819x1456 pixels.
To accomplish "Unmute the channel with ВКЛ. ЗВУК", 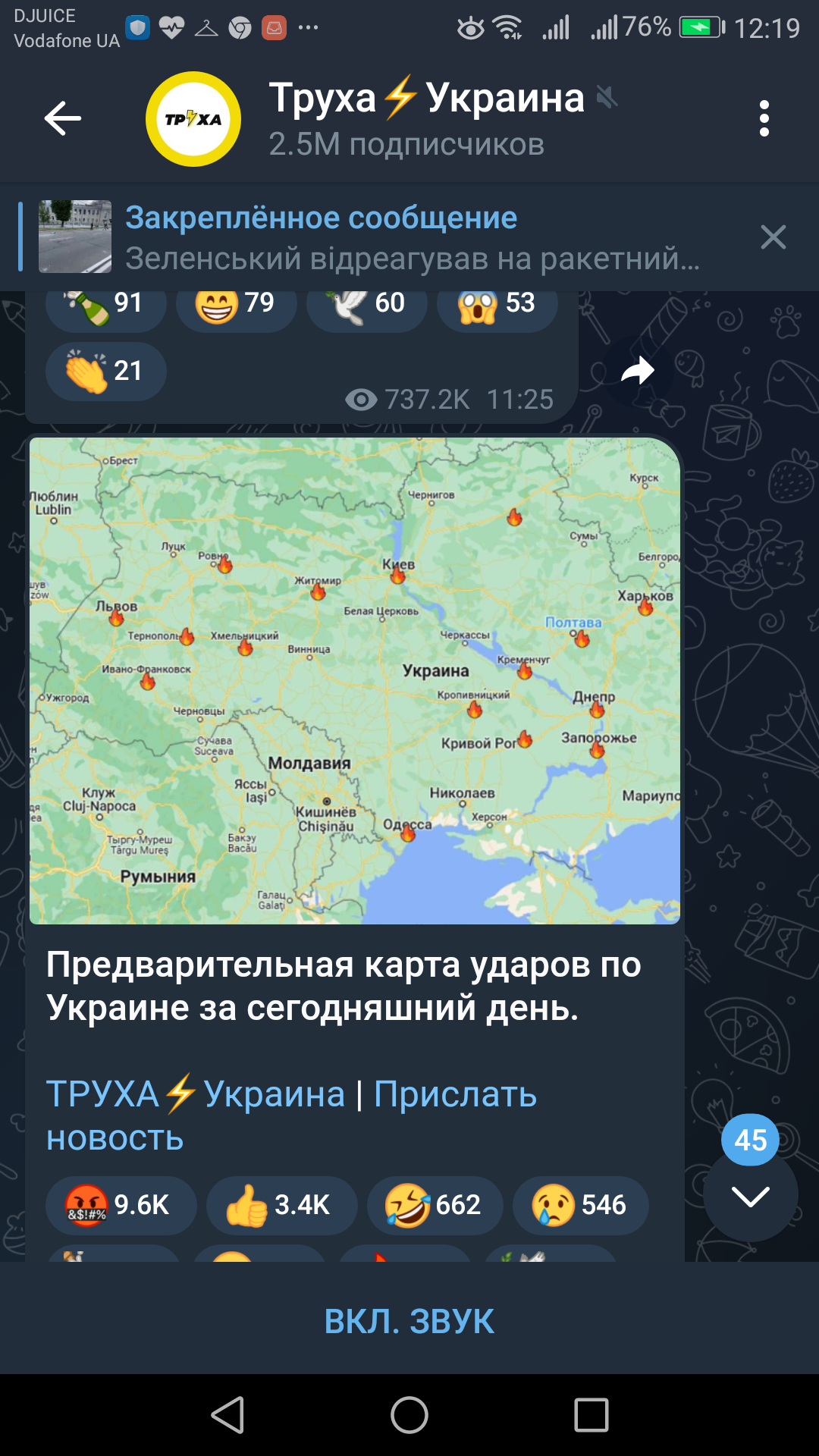I will pyautogui.click(x=409, y=1321).
